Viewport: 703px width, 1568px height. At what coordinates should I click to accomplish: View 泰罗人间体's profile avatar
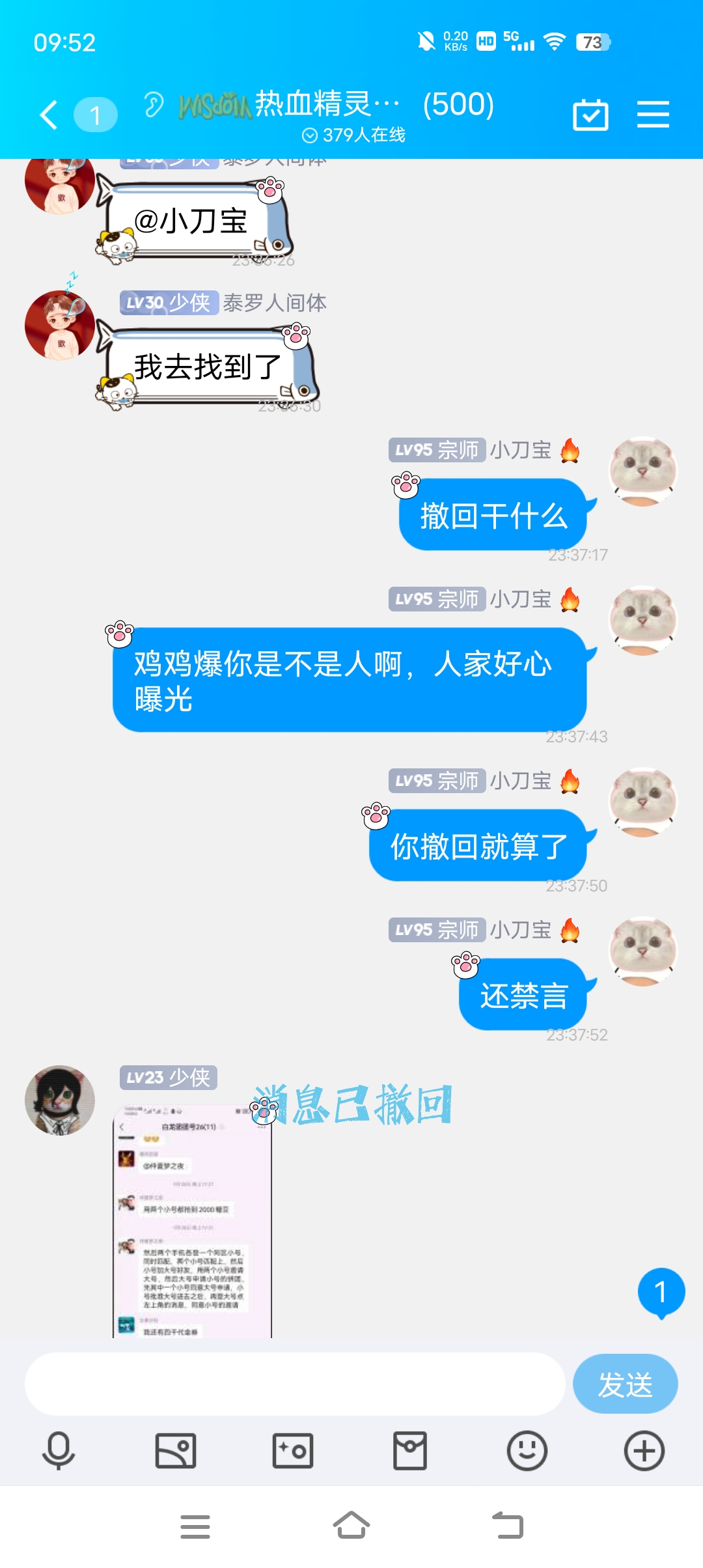(x=60, y=325)
